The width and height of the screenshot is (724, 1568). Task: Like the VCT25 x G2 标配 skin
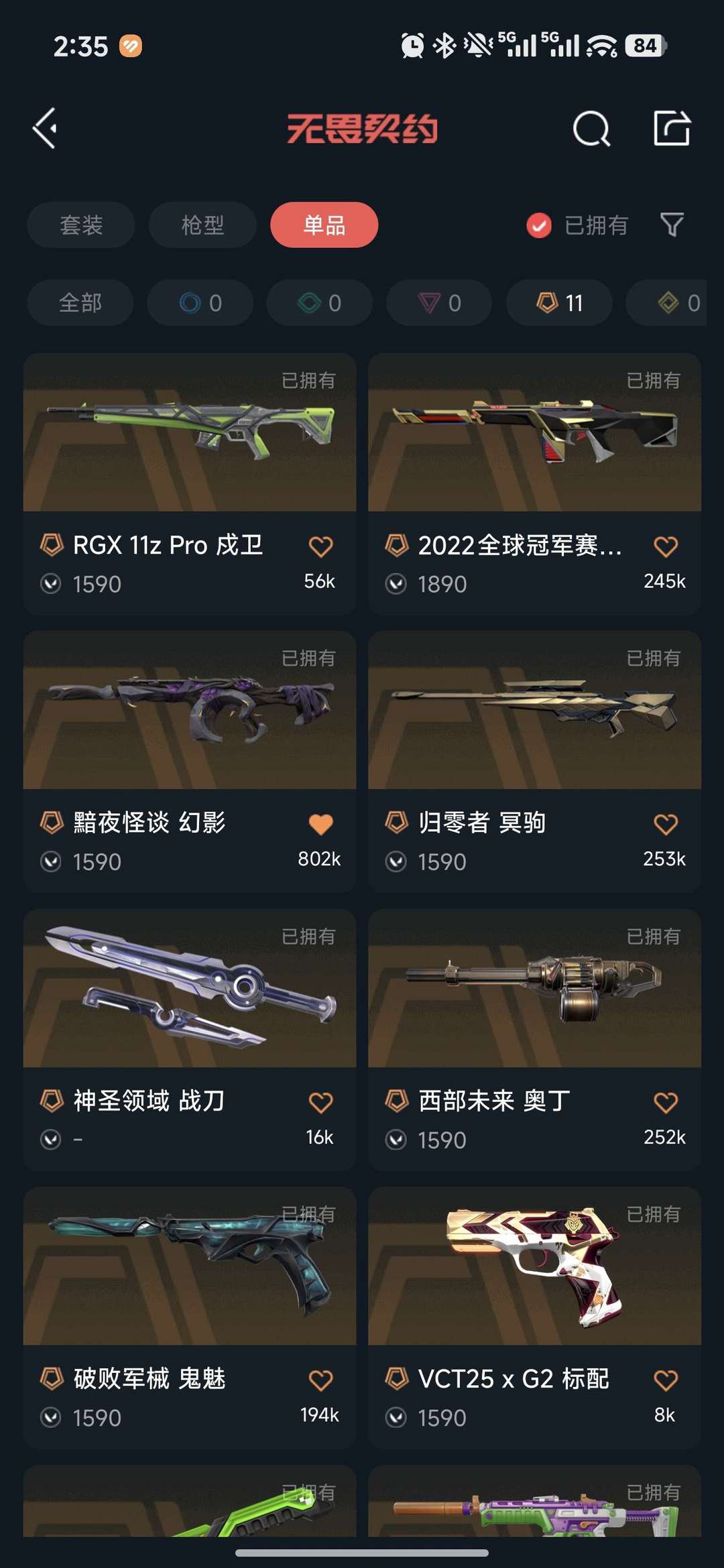tap(666, 1380)
